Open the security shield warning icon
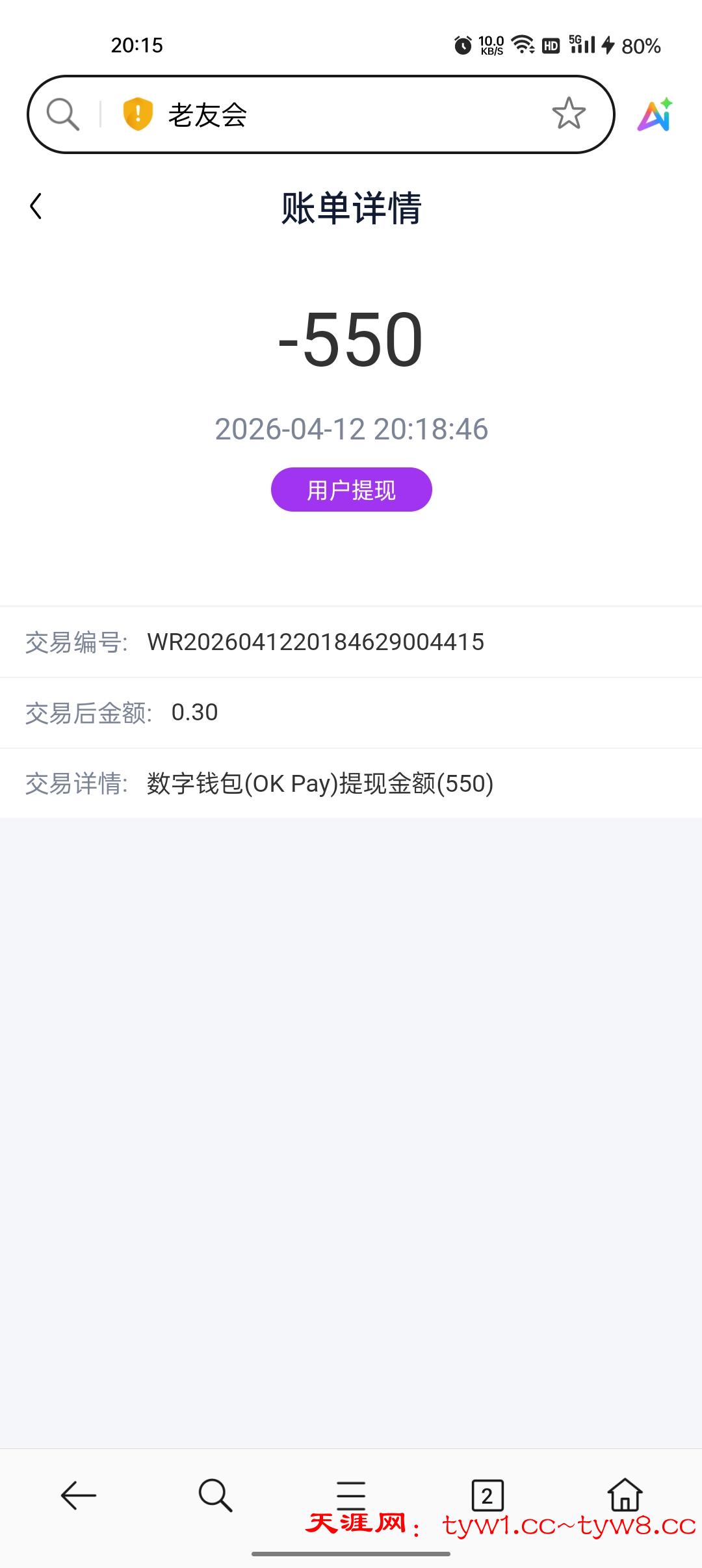Screen dimensions: 702x1568 [138, 114]
